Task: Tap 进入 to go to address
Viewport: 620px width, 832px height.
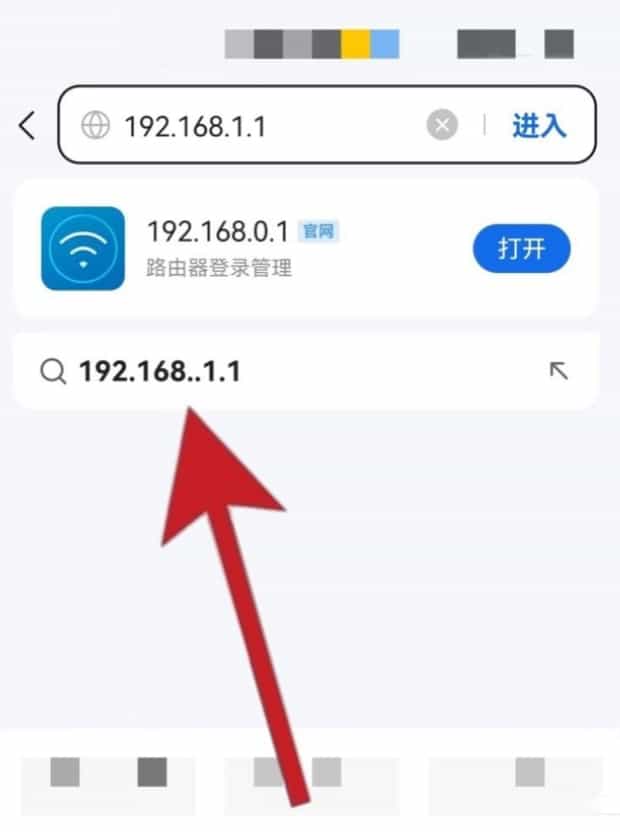Action: (539, 125)
